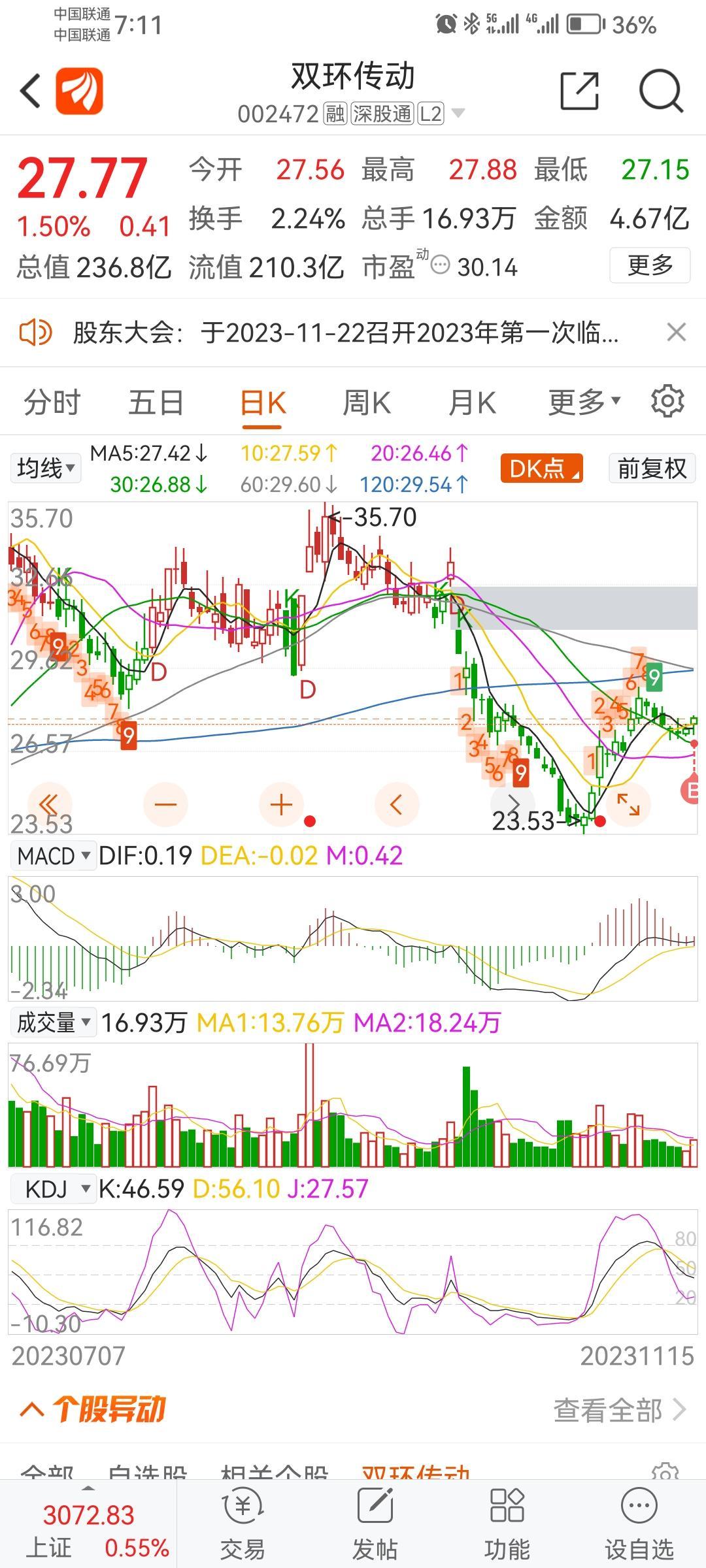The height and width of the screenshot is (1568, 706).
Task: Zoom out chart with minus button
Action: [165, 804]
